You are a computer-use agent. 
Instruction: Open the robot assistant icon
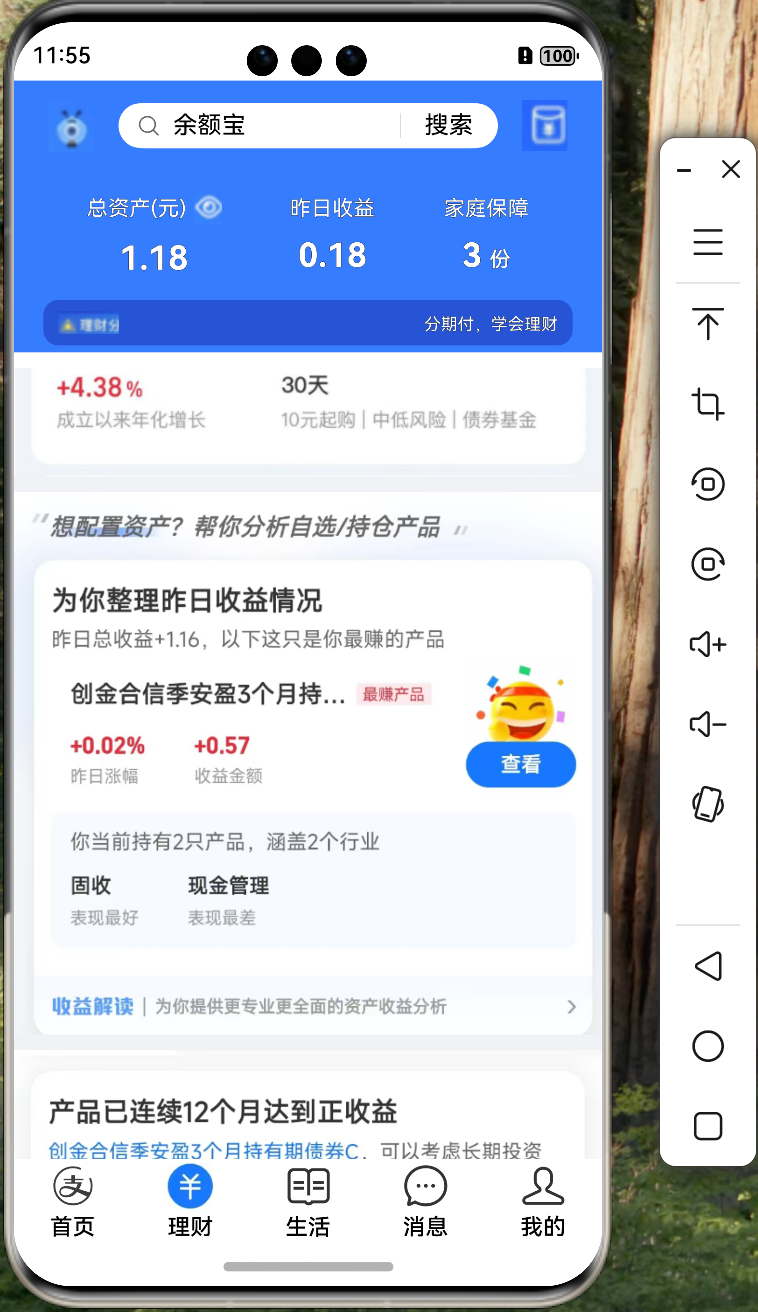71,127
